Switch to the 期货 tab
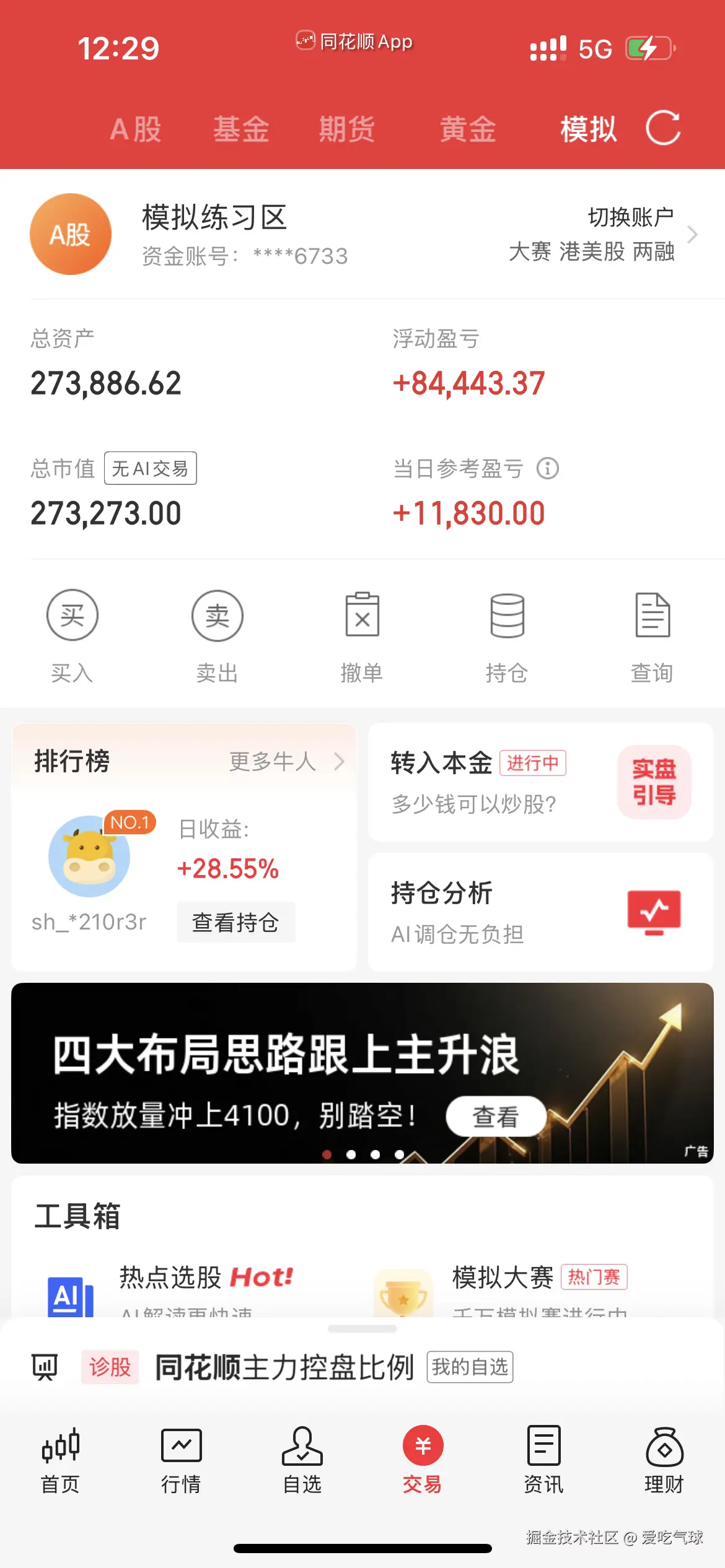The image size is (725, 1568). pos(347,129)
